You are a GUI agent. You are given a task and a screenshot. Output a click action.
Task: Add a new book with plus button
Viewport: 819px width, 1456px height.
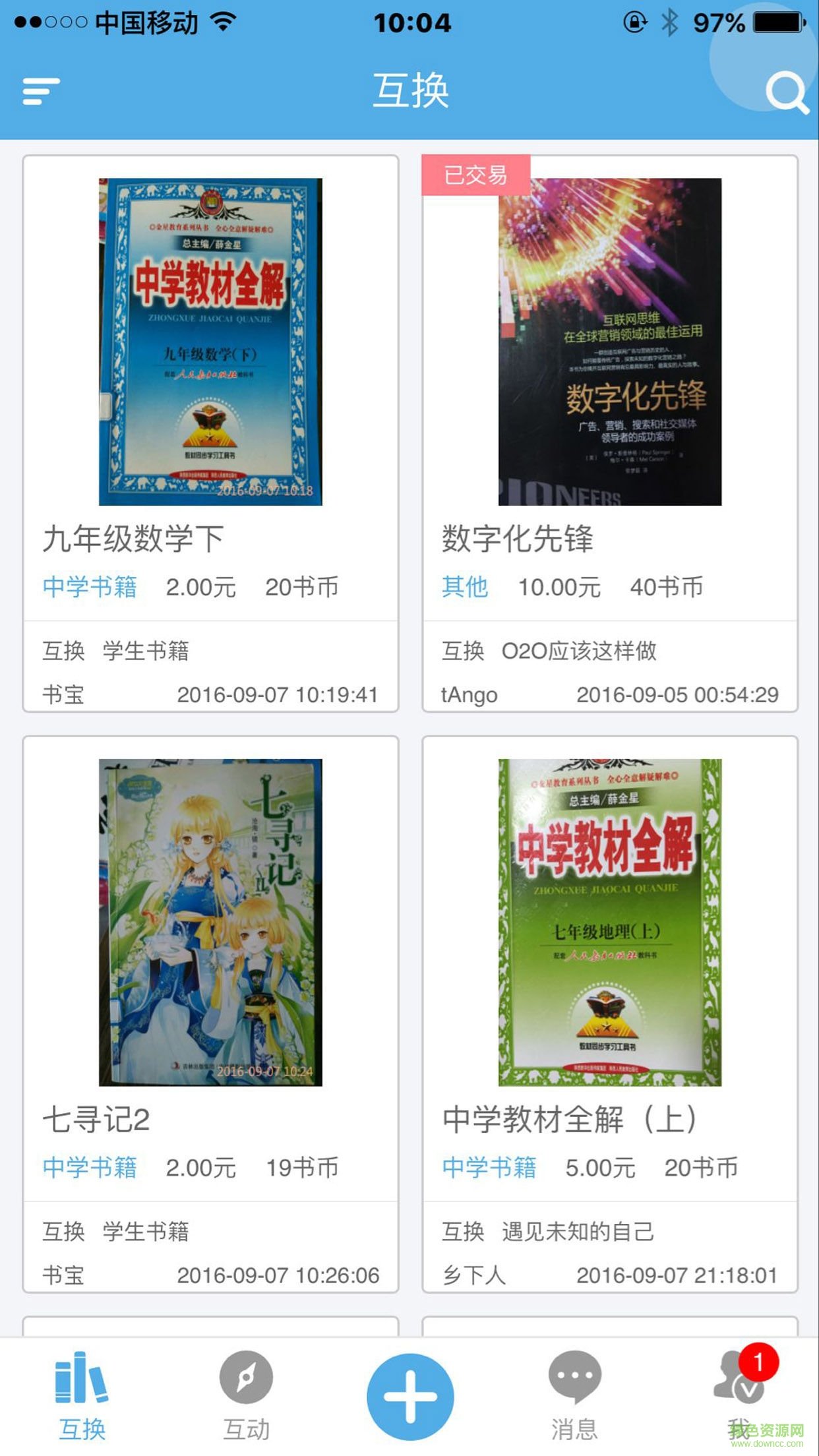[410, 1397]
